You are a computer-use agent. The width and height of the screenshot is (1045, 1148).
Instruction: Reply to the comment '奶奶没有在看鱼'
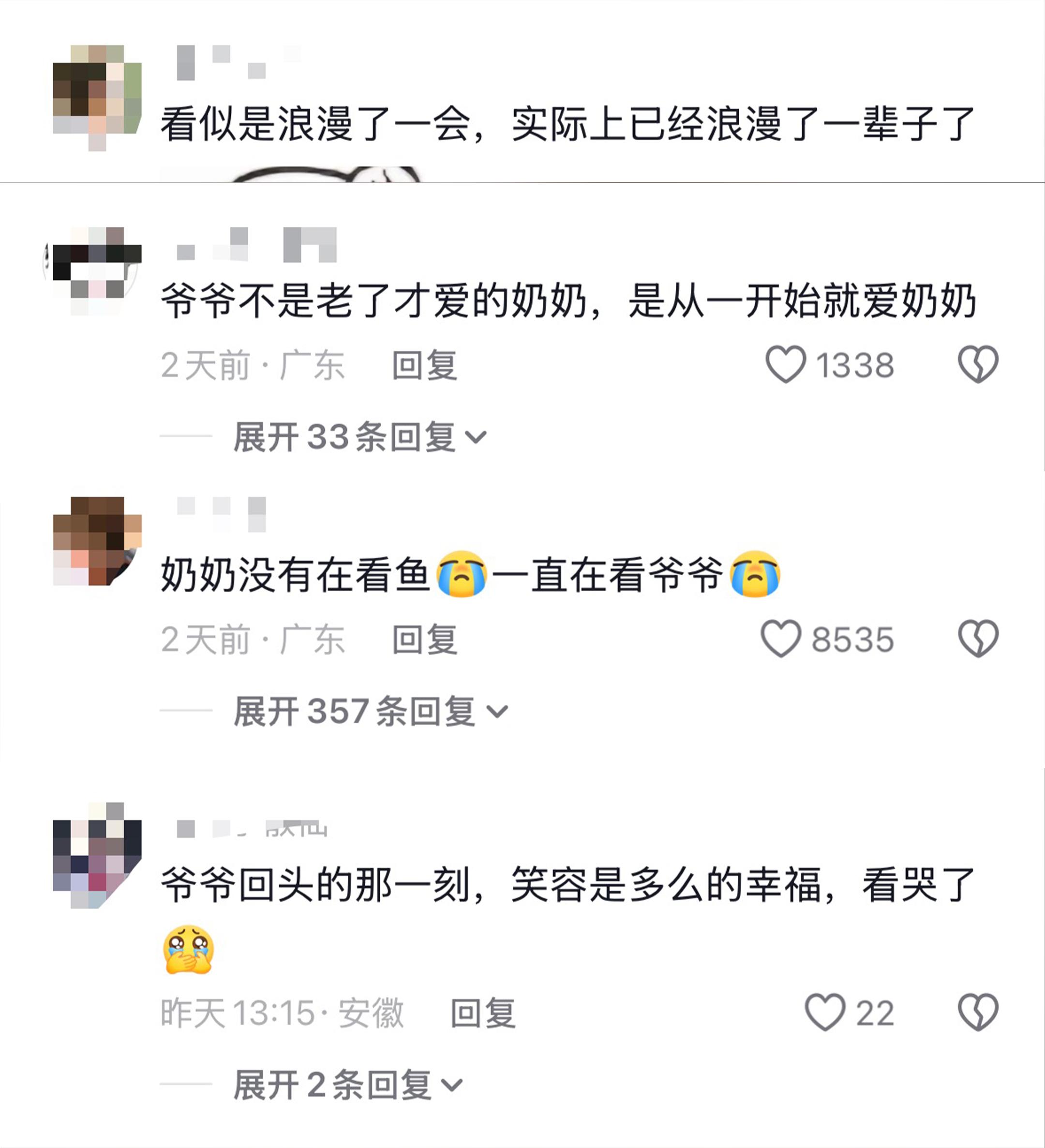[x=424, y=640]
